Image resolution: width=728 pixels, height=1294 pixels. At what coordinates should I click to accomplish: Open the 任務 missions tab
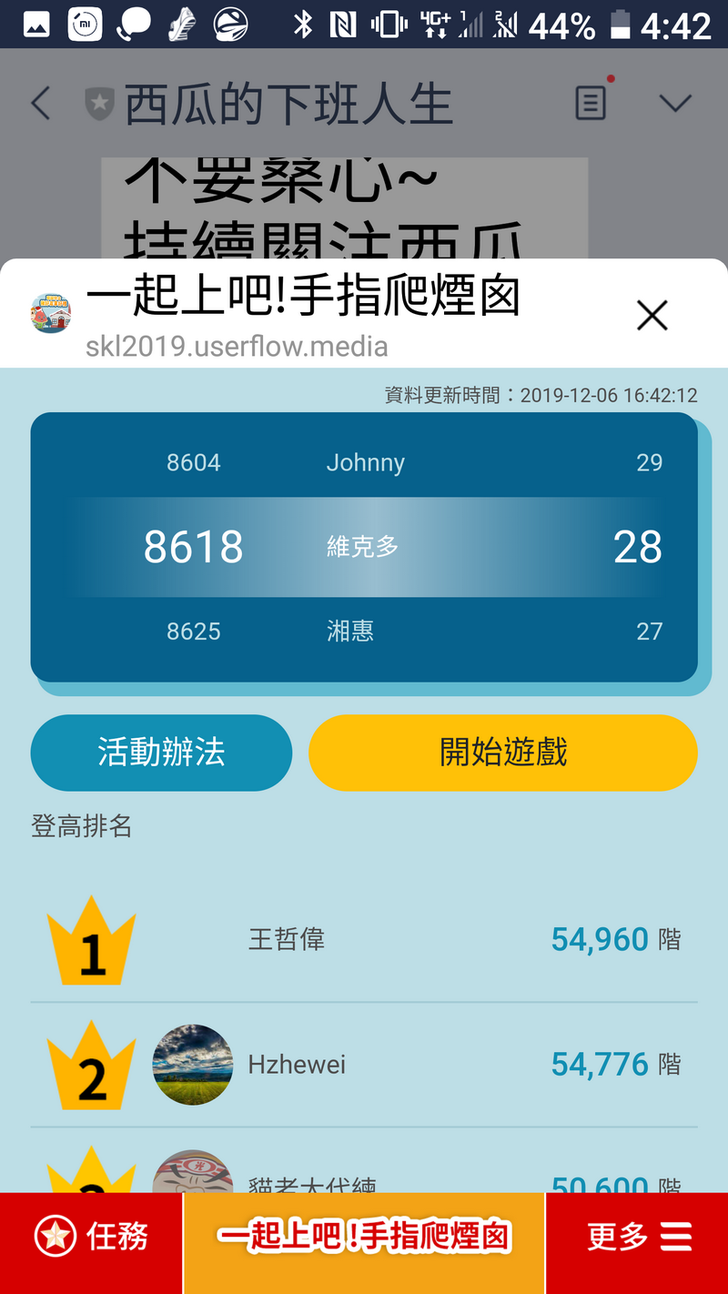pos(92,1237)
